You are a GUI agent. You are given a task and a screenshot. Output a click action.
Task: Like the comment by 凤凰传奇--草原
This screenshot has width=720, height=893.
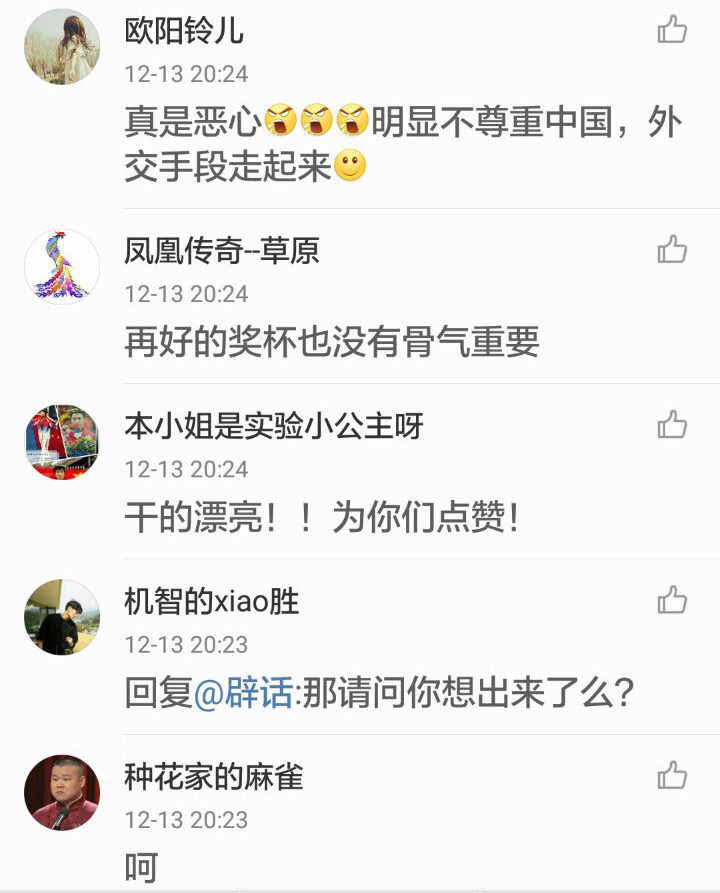pos(672,249)
